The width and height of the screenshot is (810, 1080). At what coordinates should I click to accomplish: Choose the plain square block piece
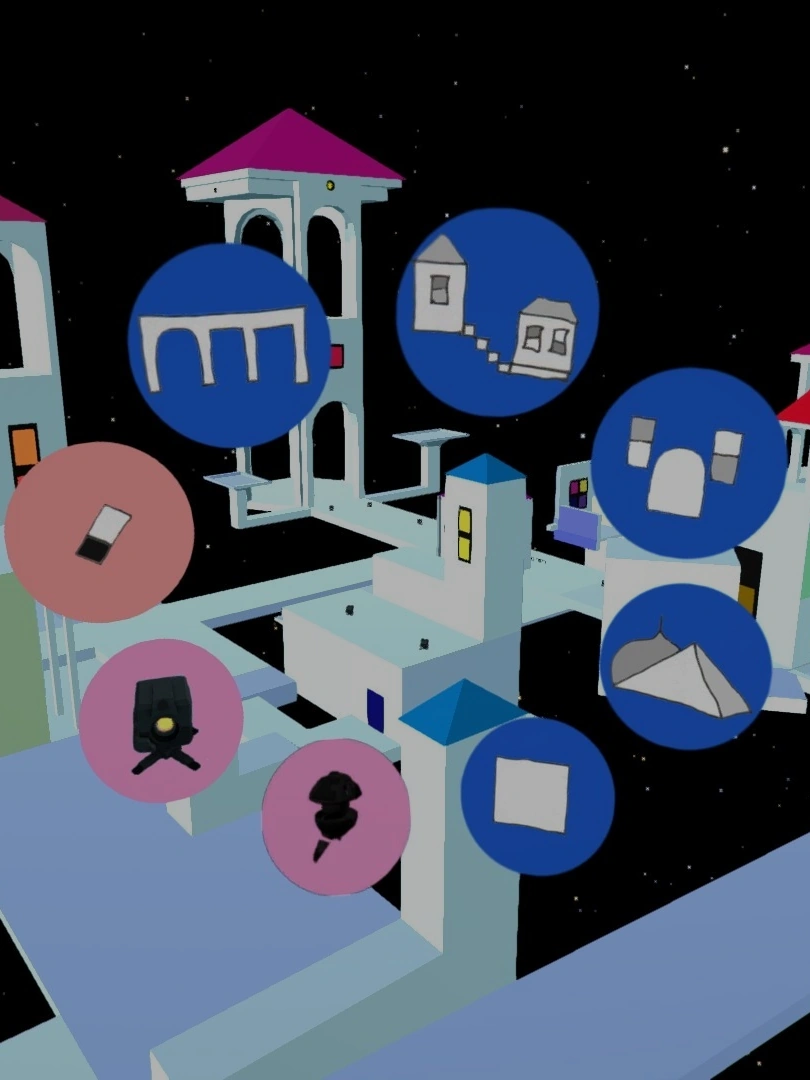pyautogui.click(x=537, y=796)
